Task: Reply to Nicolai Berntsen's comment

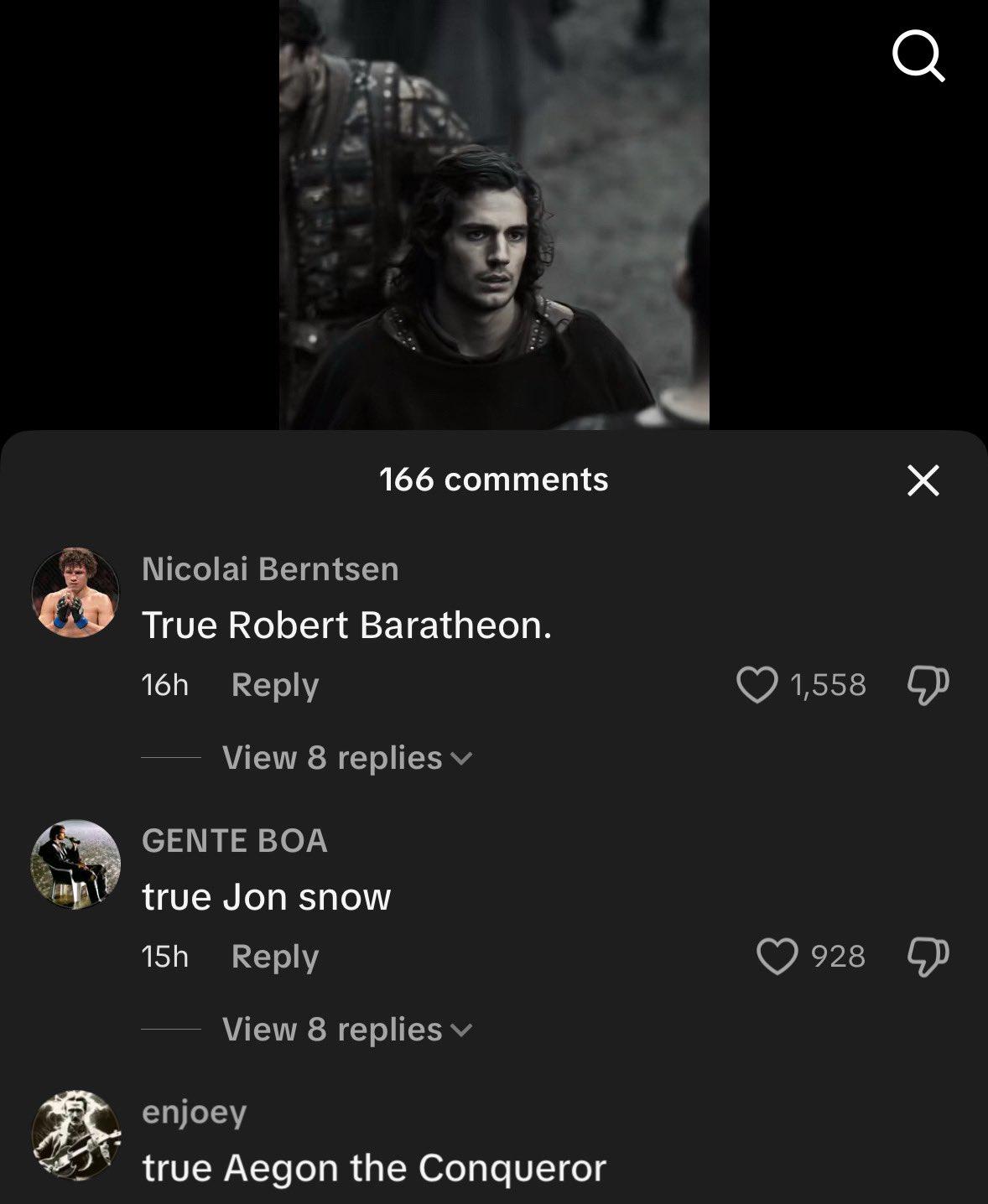Action: (274, 685)
